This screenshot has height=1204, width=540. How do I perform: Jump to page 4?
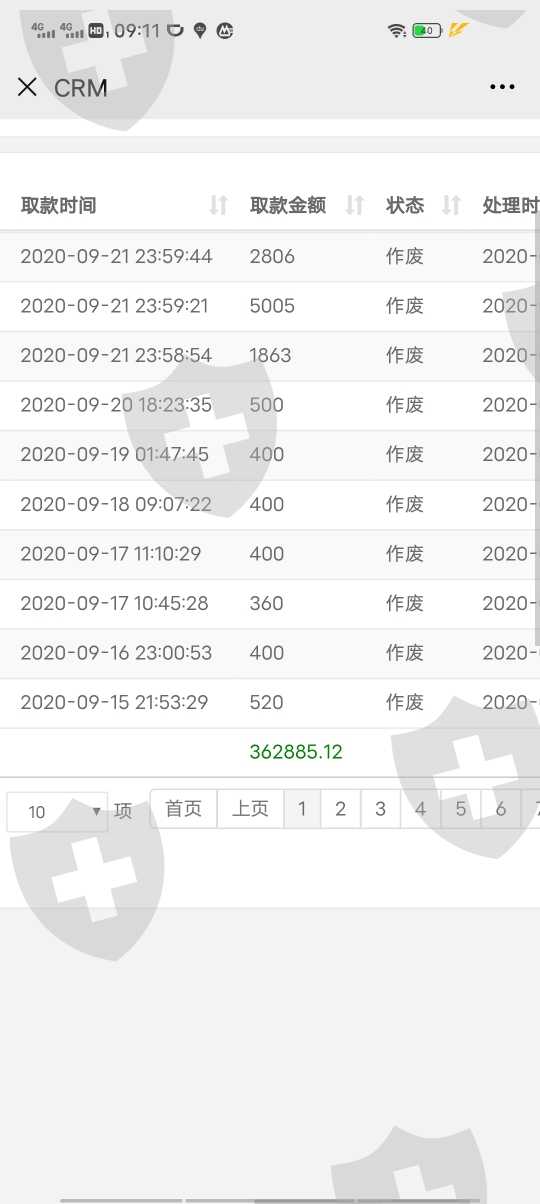tap(420, 808)
